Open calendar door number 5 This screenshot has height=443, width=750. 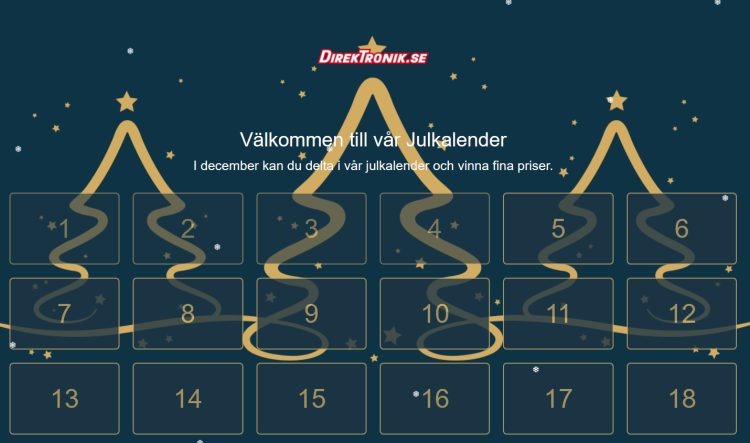coord(558,228)
